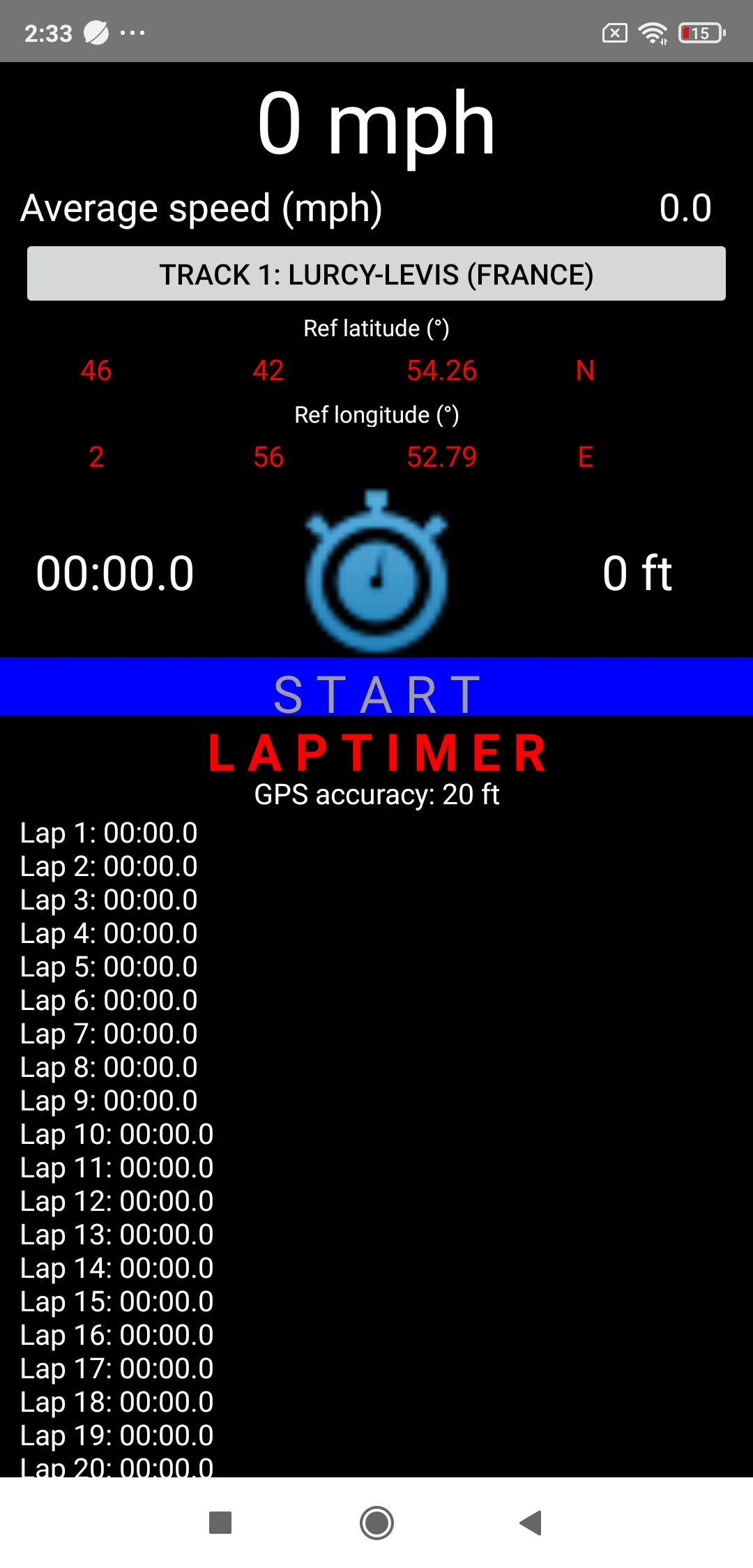The height and width of the screenshot is (1568, 753).
Task: Change latitude hemisphere N
Action: tap(585, 370)
